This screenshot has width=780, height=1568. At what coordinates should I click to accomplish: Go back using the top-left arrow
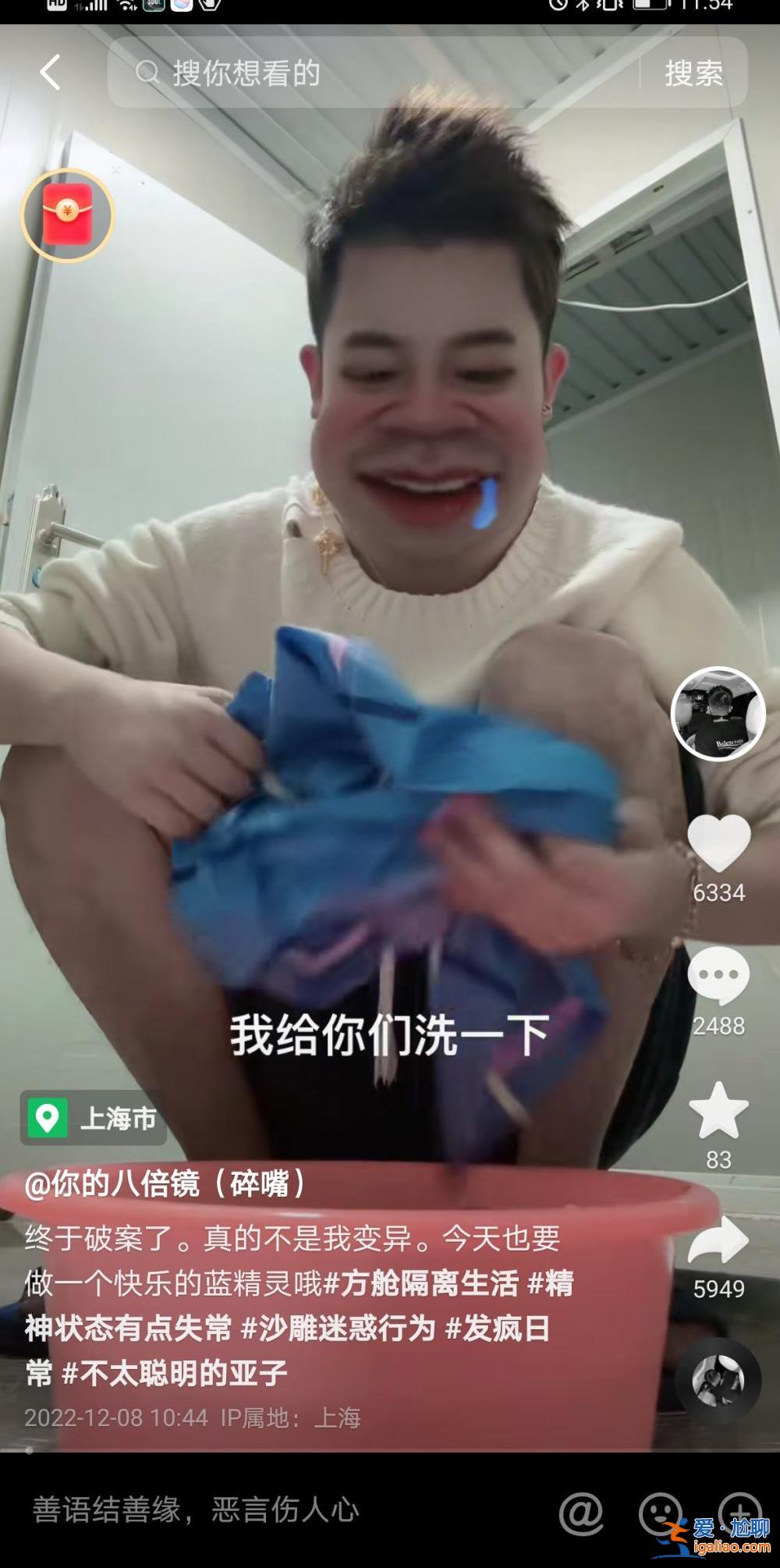(50, 73)
